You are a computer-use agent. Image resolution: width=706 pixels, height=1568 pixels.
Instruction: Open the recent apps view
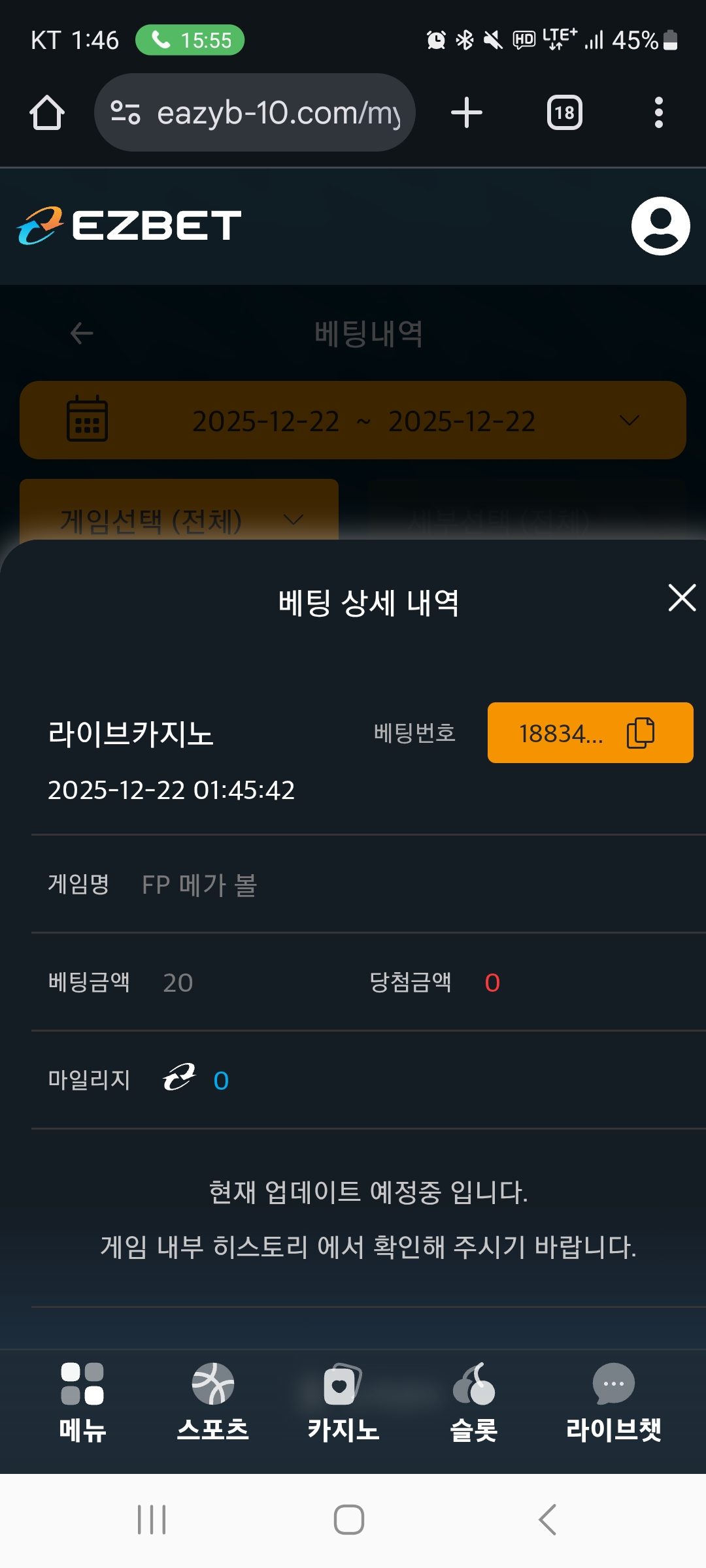point(152,1520)
